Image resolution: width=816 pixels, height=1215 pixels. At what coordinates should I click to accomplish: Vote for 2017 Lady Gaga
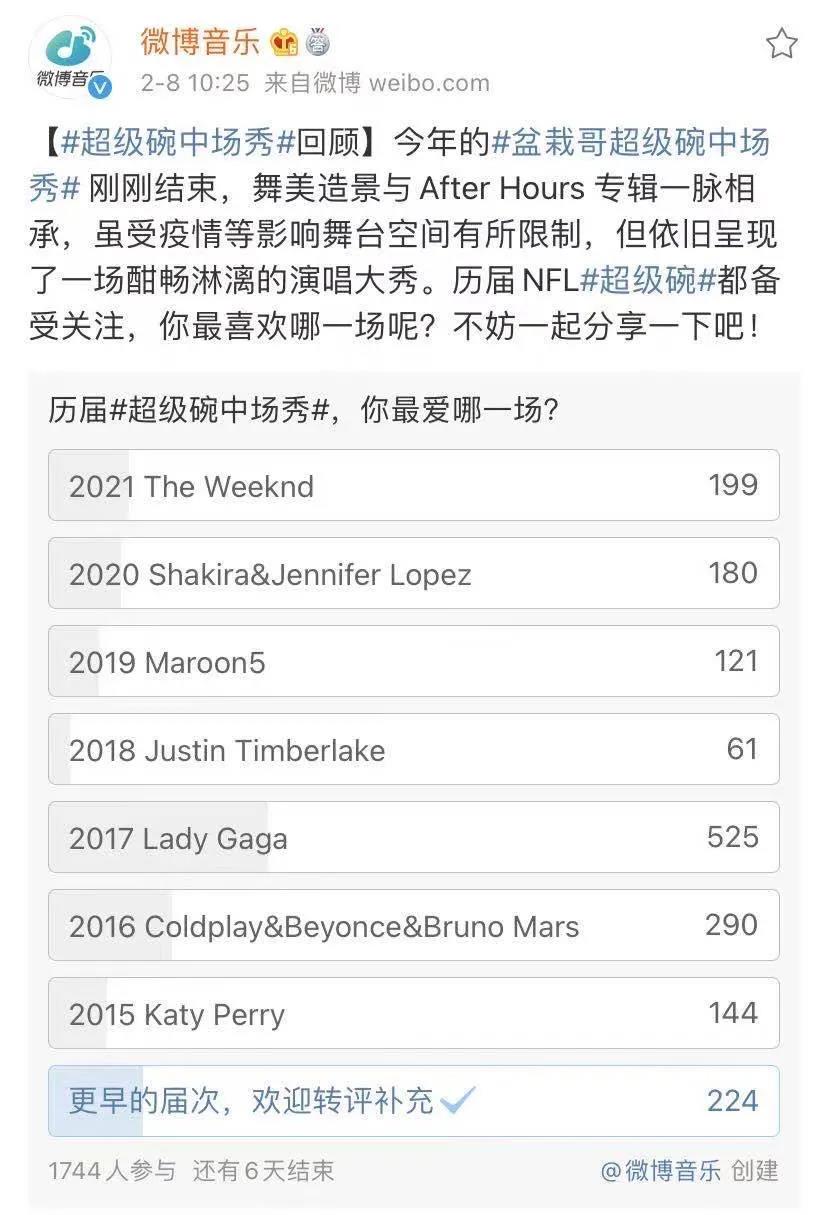[x=413, y=838]
